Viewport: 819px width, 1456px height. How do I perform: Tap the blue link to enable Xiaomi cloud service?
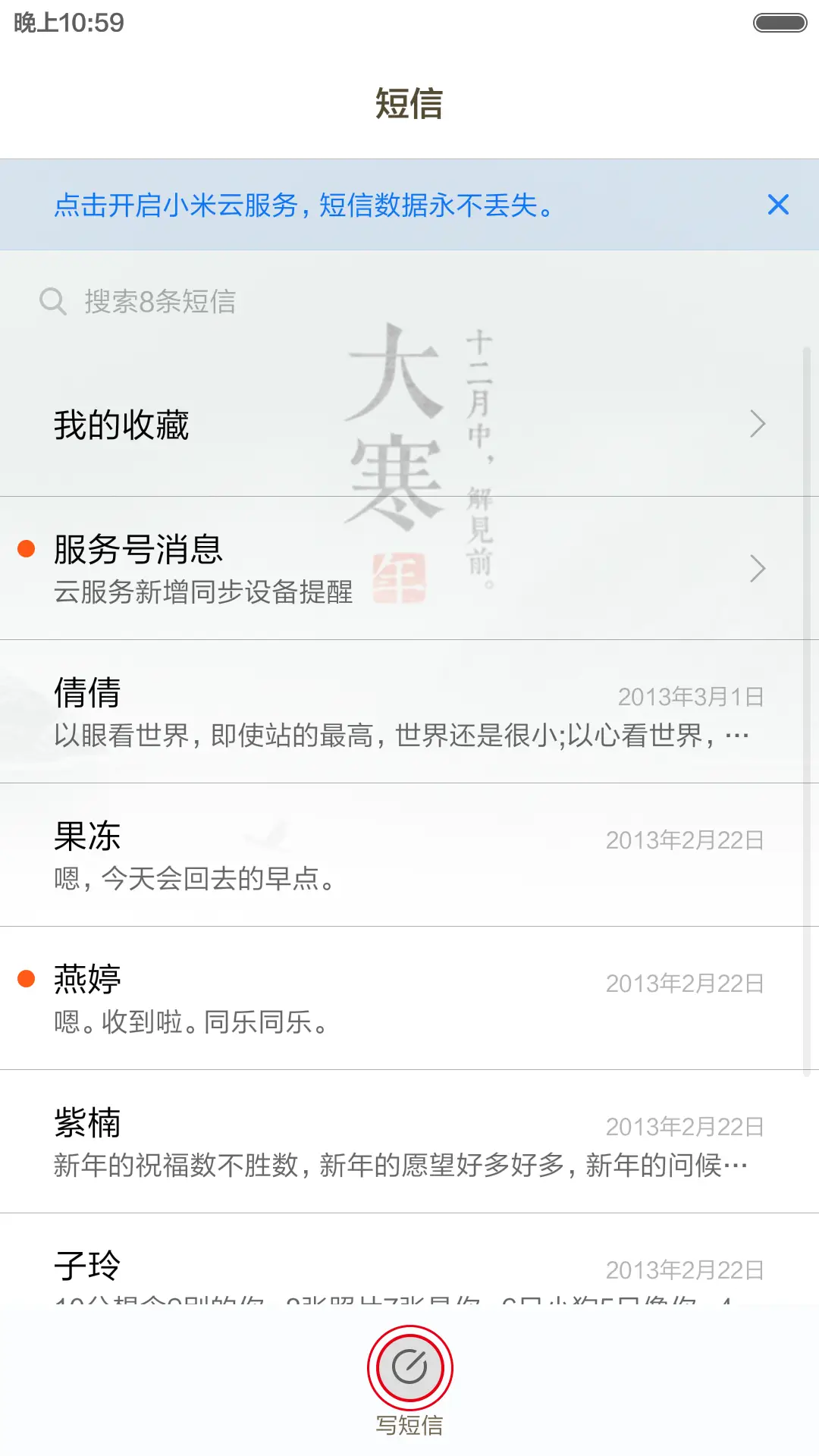tap(303, 206)
